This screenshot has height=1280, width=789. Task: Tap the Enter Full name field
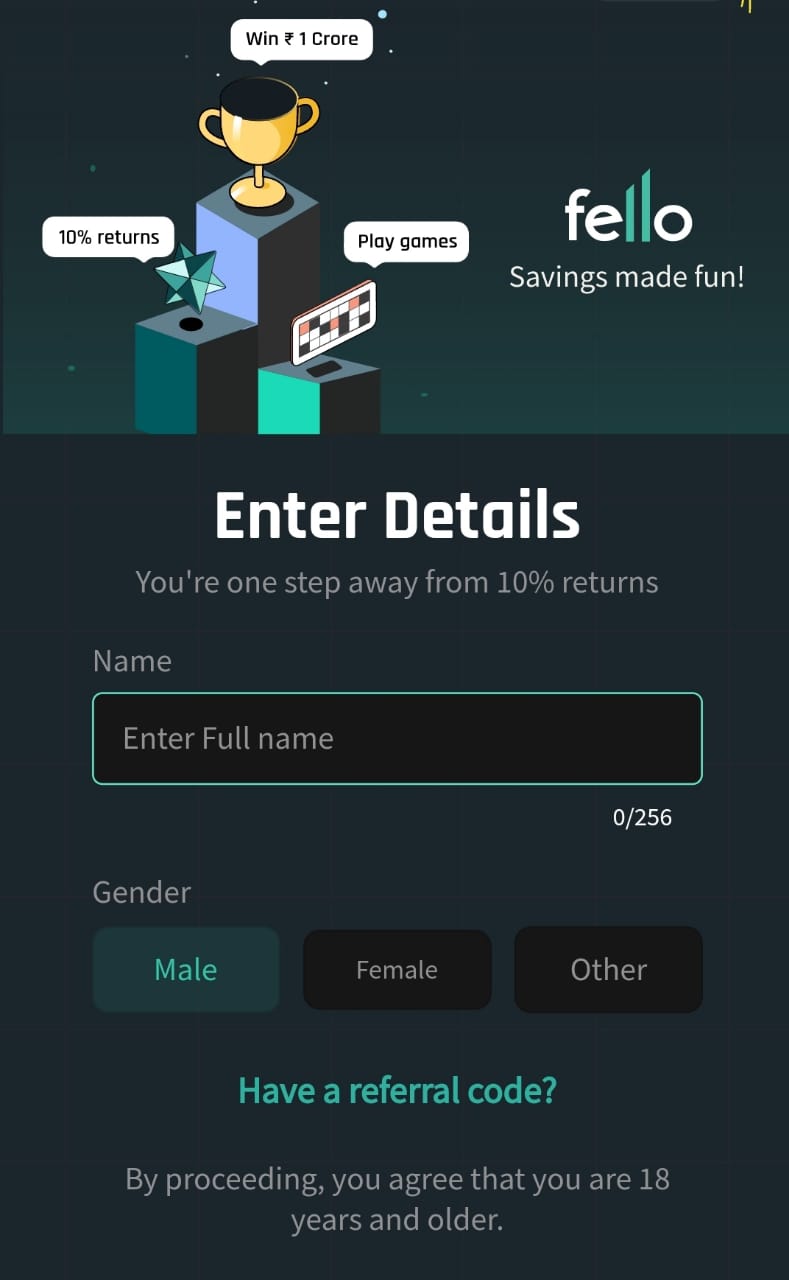397,738
